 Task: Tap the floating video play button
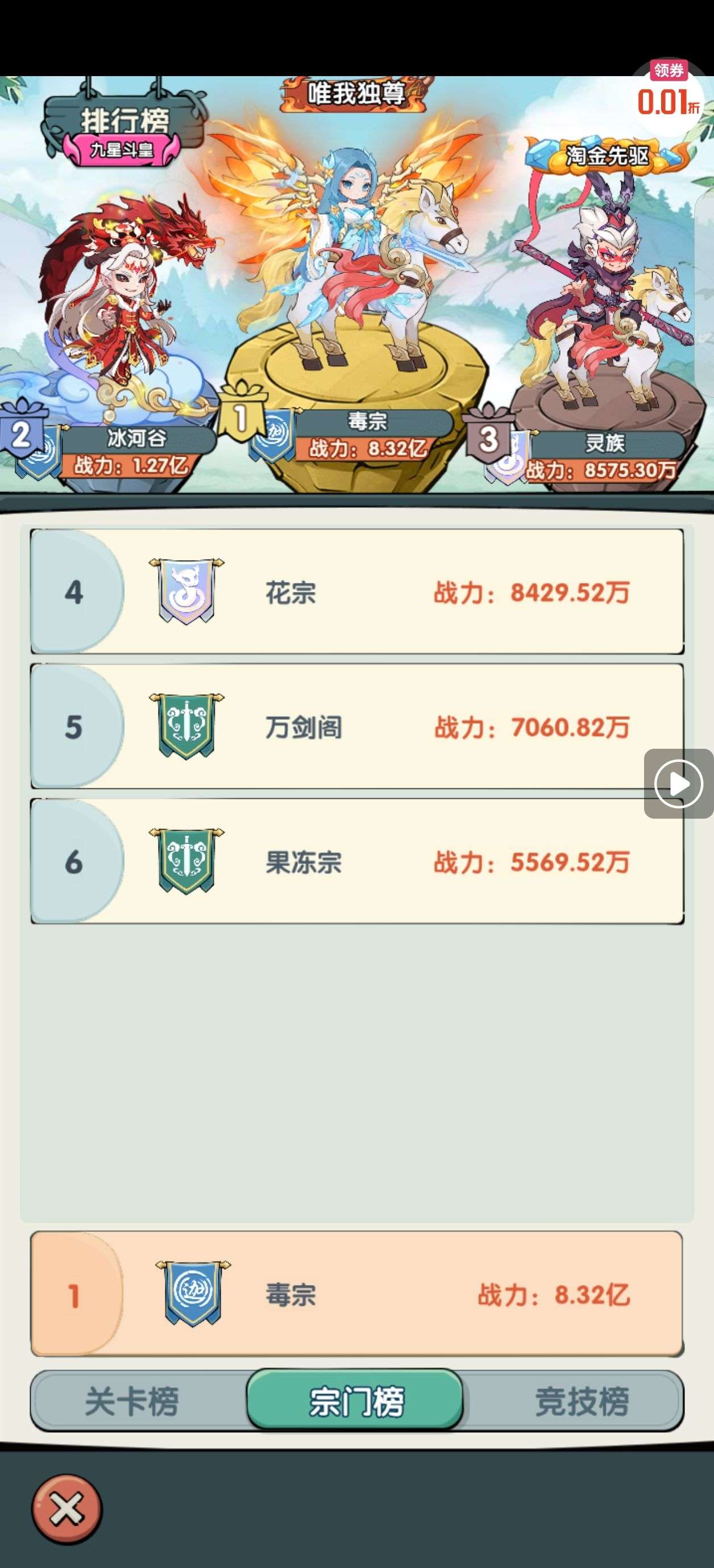point(679,783)
